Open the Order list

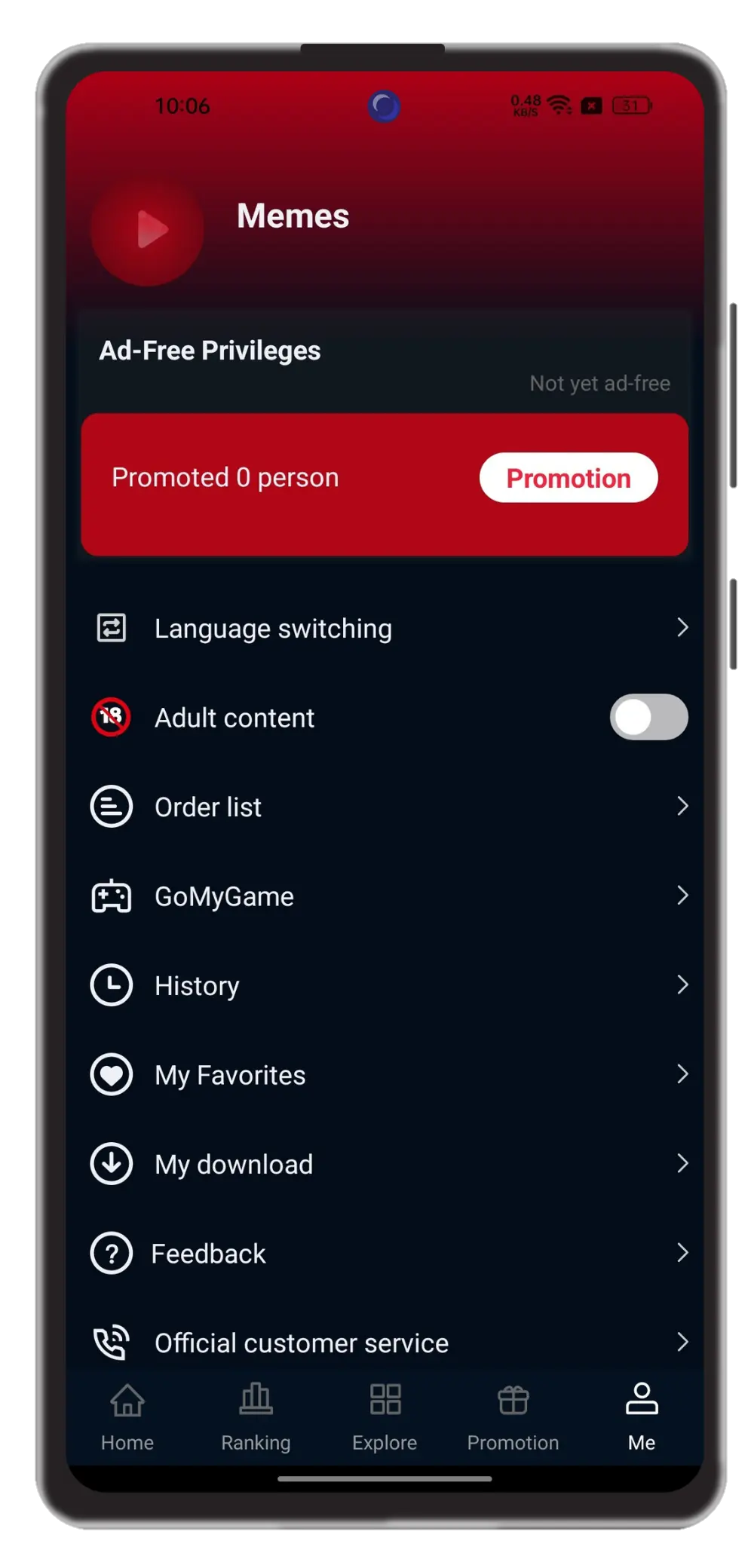385,807
